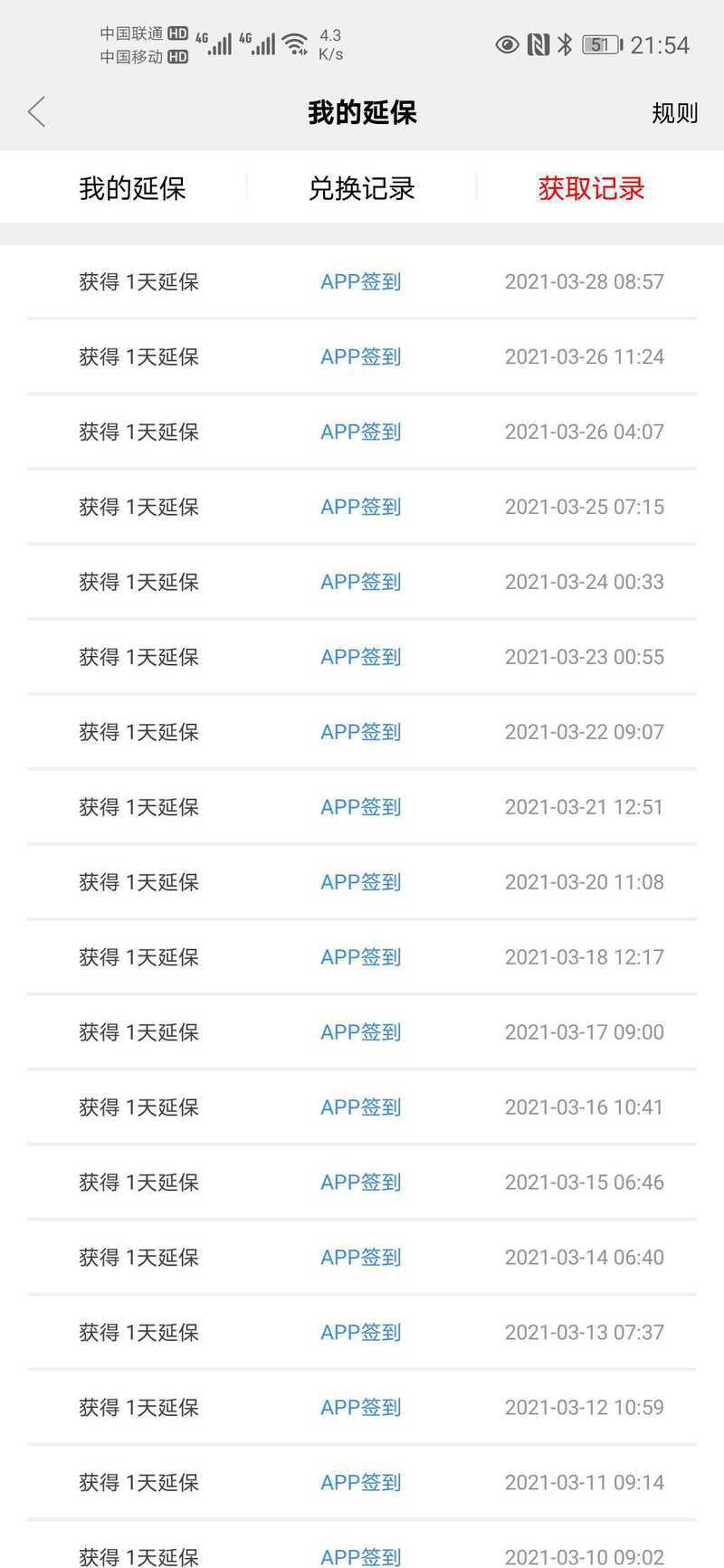Open the 规则 rules page
724x1568 pixels.
674,113
